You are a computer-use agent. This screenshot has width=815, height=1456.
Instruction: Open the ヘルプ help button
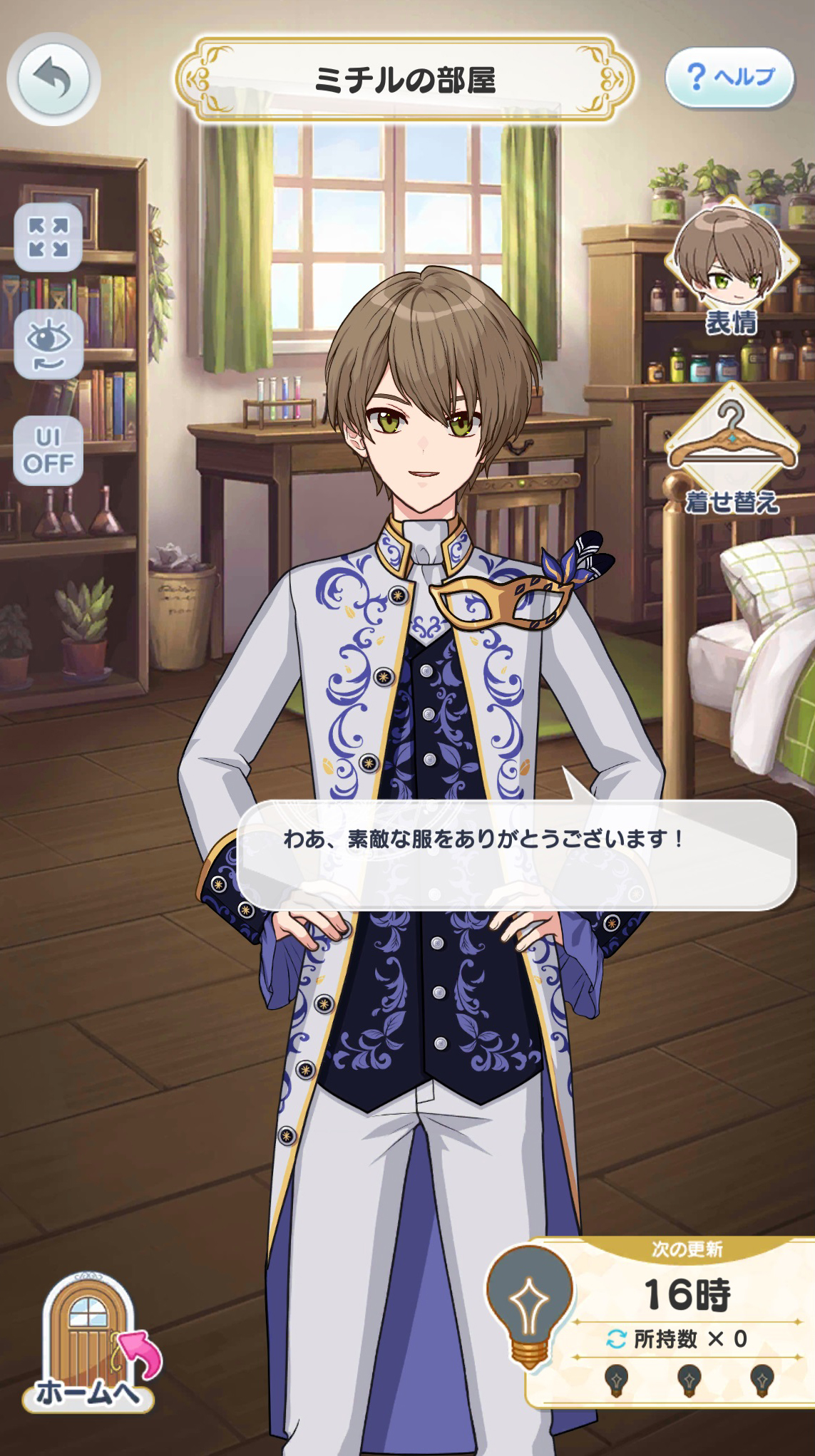click(x=729, y=77)
